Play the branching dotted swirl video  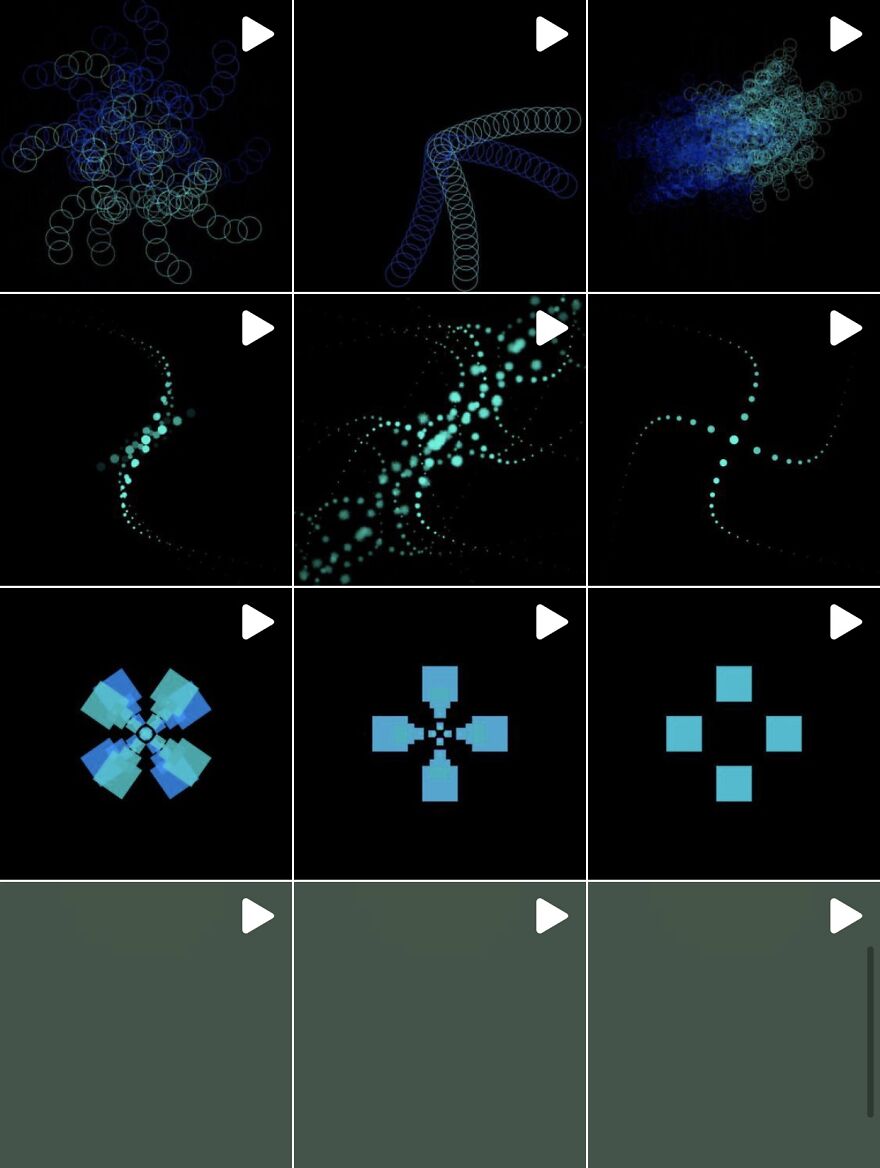552,327
